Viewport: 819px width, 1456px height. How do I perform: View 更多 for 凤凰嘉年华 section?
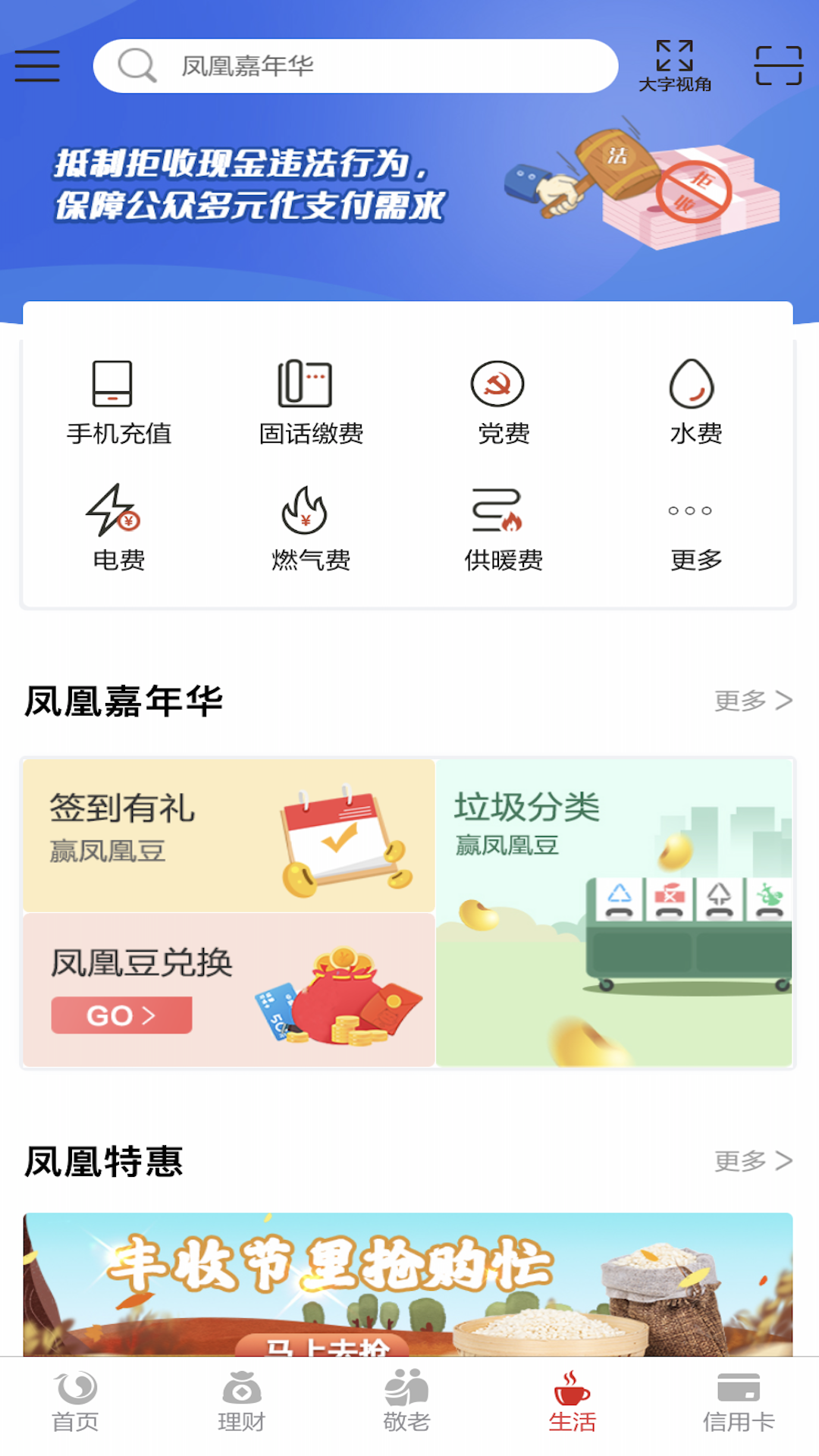752,701
